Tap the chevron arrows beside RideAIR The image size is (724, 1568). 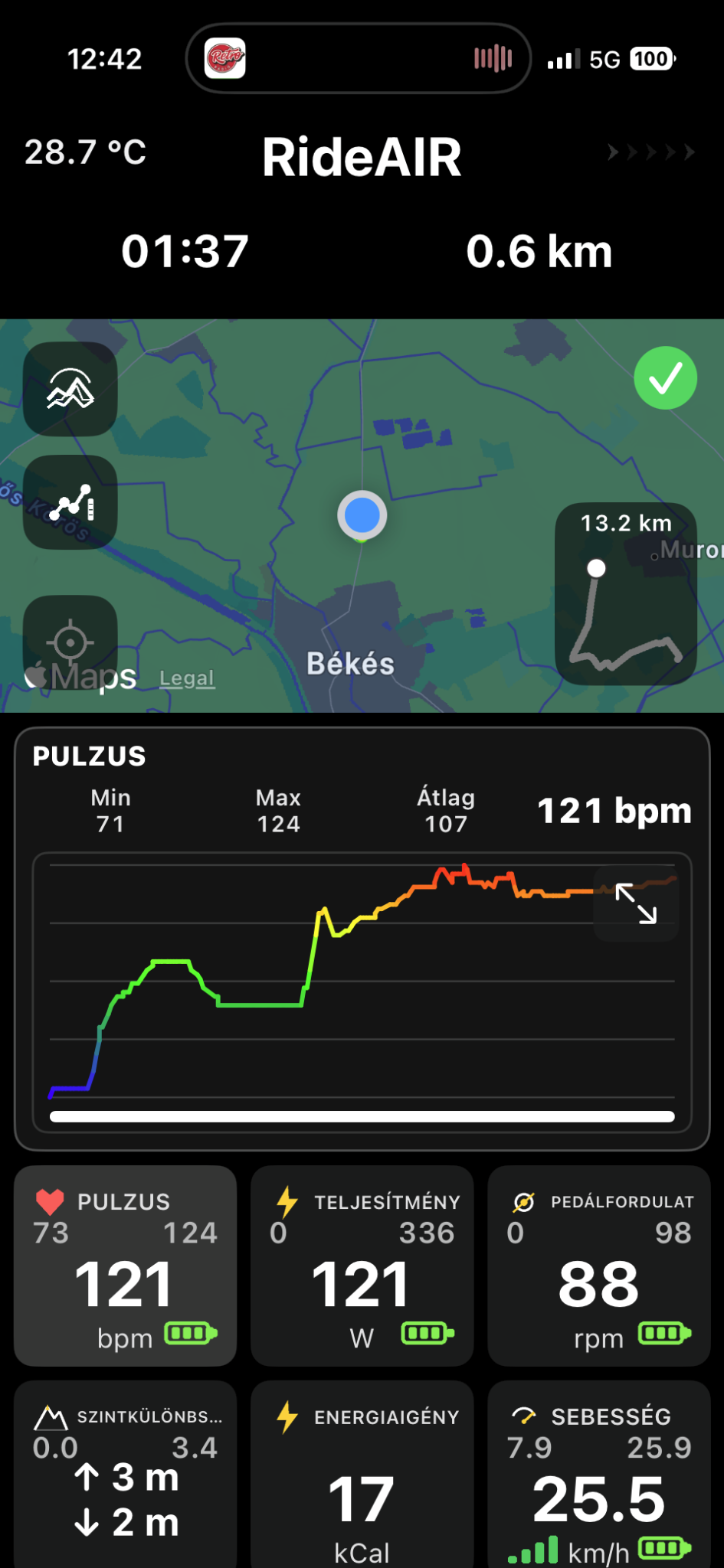651,152
